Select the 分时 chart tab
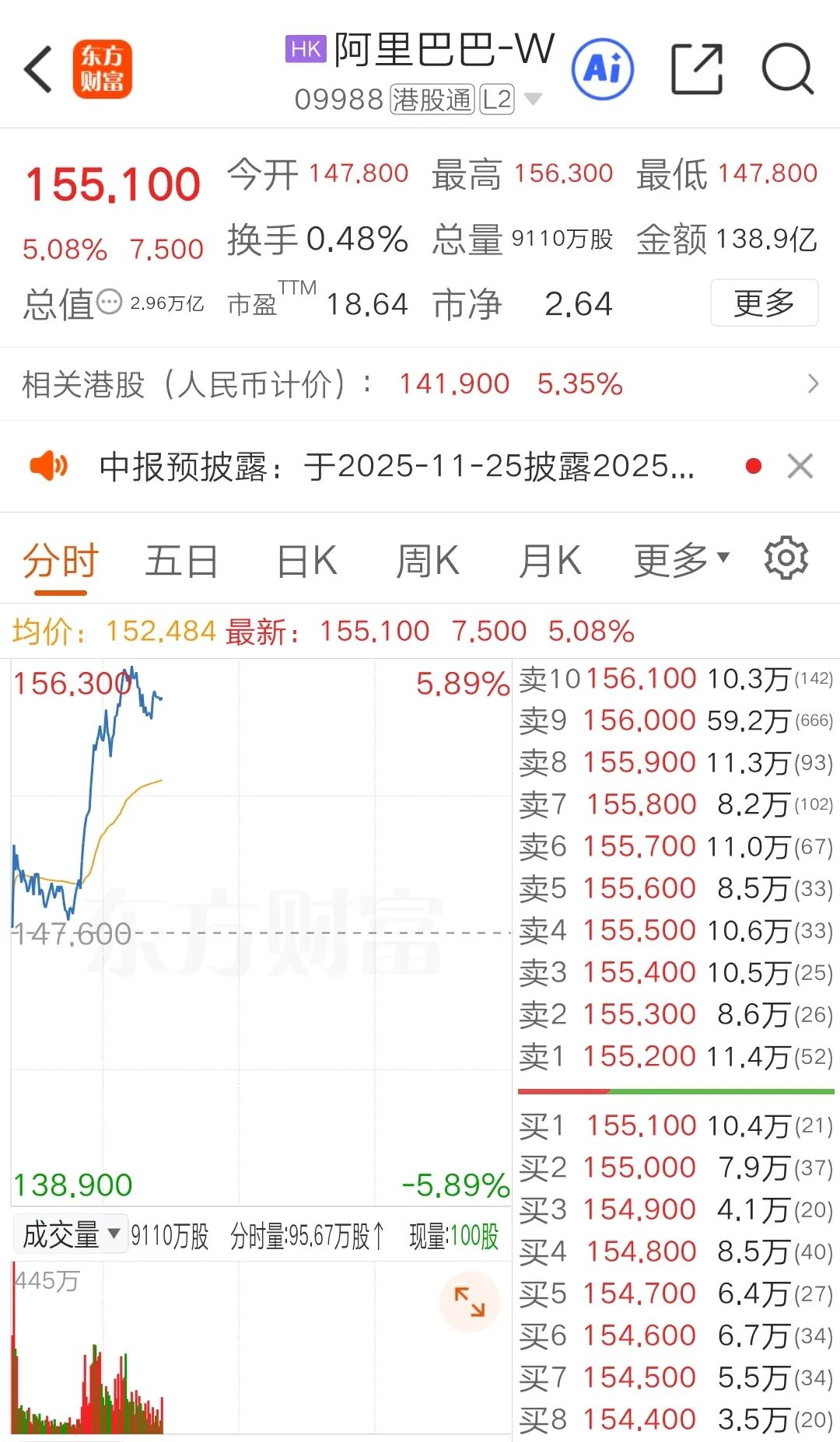This screenshot has width=840, height=1442. click(61, 562)
